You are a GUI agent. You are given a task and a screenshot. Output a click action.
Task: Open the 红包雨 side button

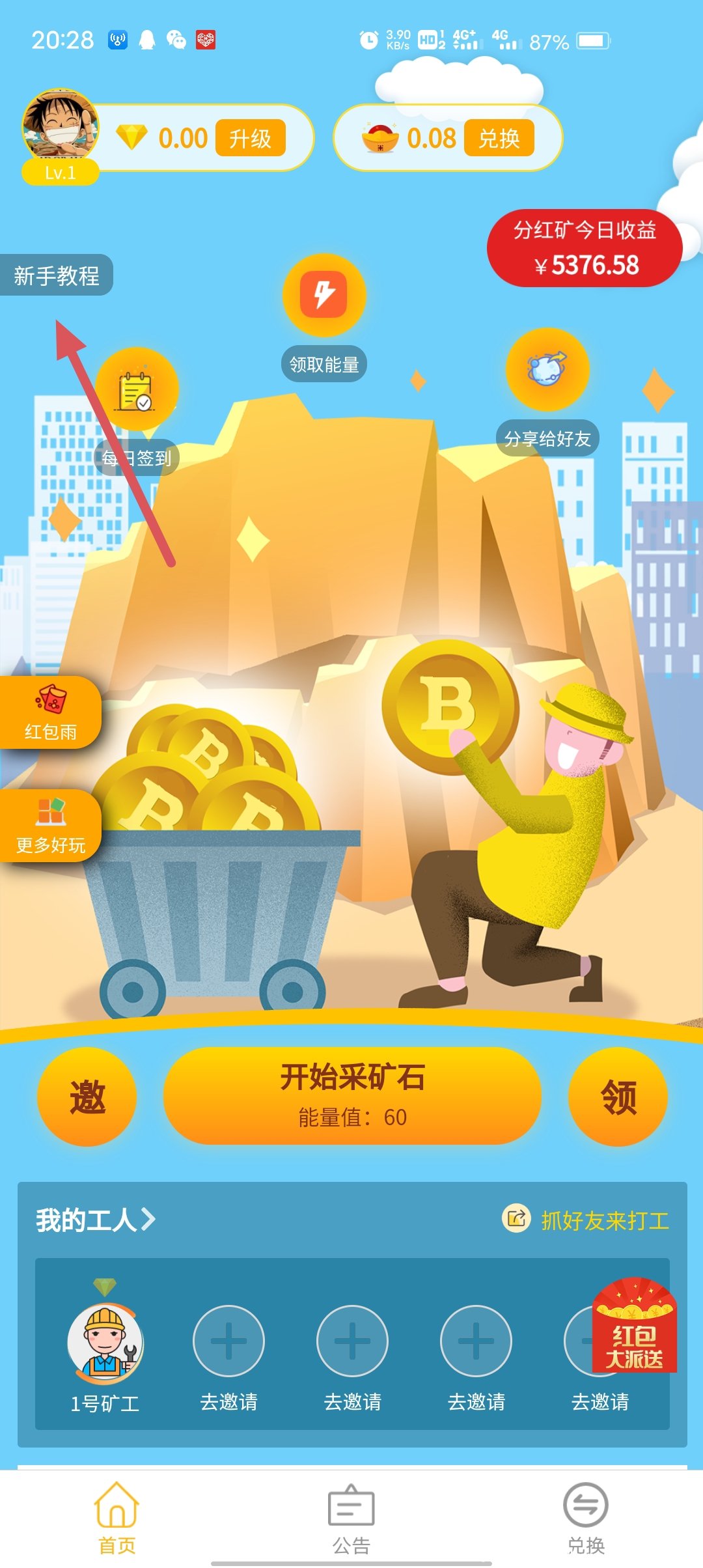50,712
